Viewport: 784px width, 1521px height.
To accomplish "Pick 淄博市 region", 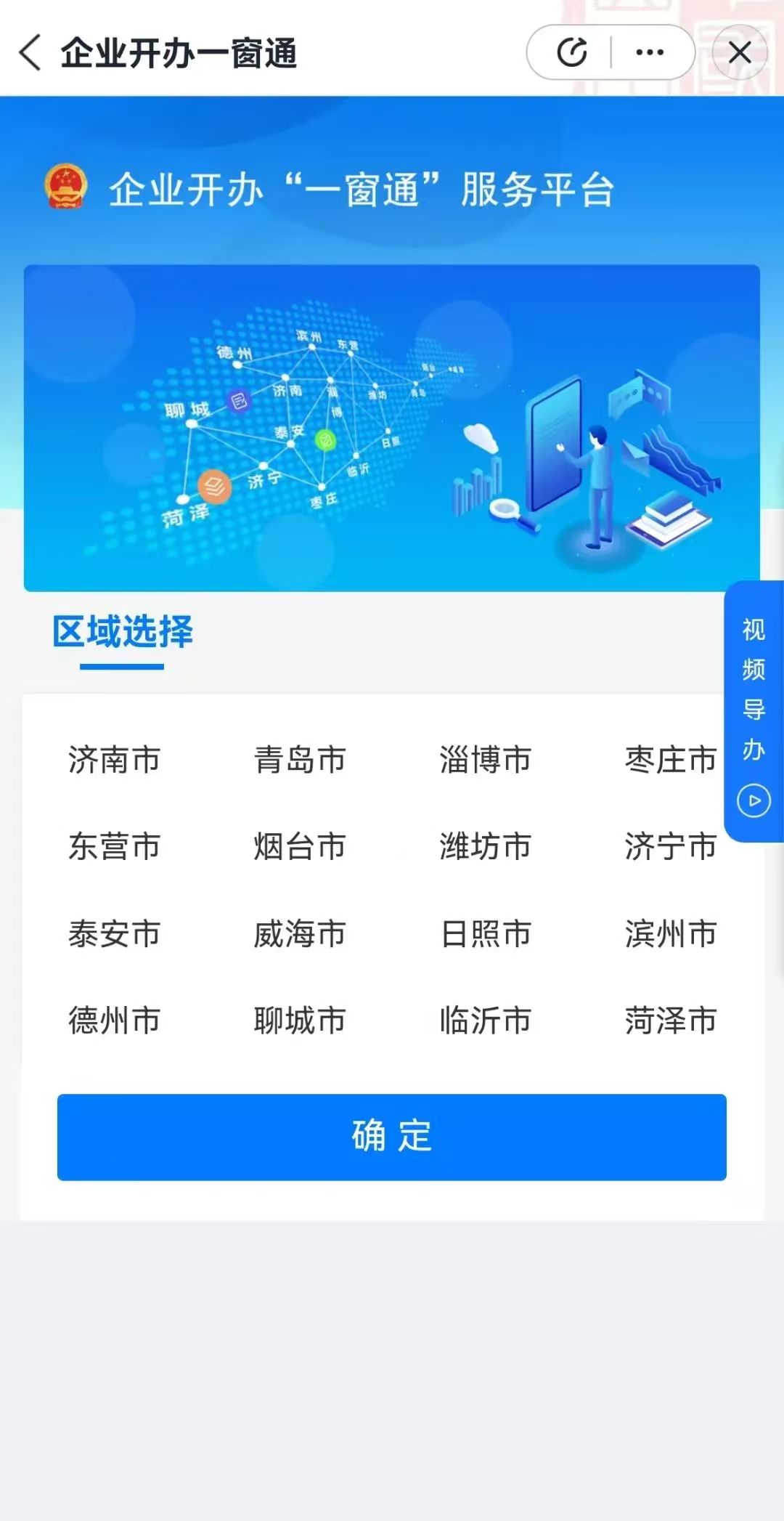I will pos(485,760).
